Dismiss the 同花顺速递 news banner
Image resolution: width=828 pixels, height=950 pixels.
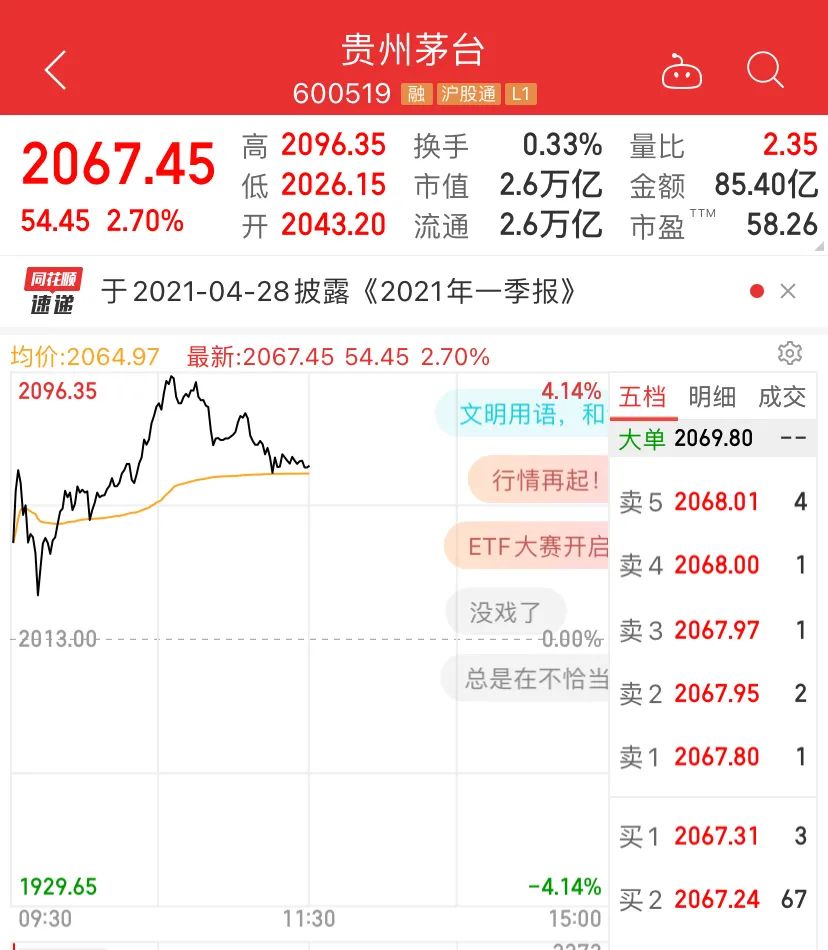tap(788, 291)
